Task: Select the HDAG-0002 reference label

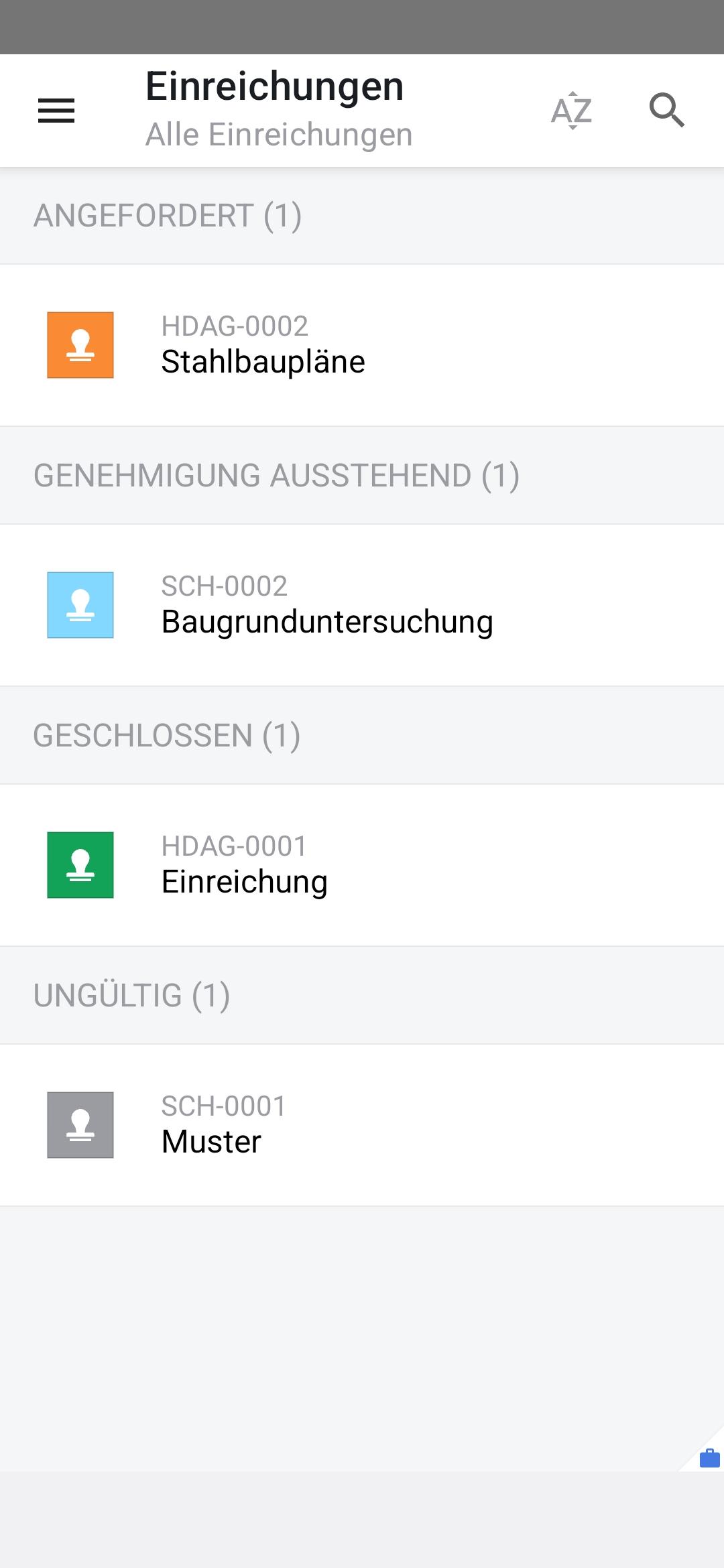Action: [235, 326]
